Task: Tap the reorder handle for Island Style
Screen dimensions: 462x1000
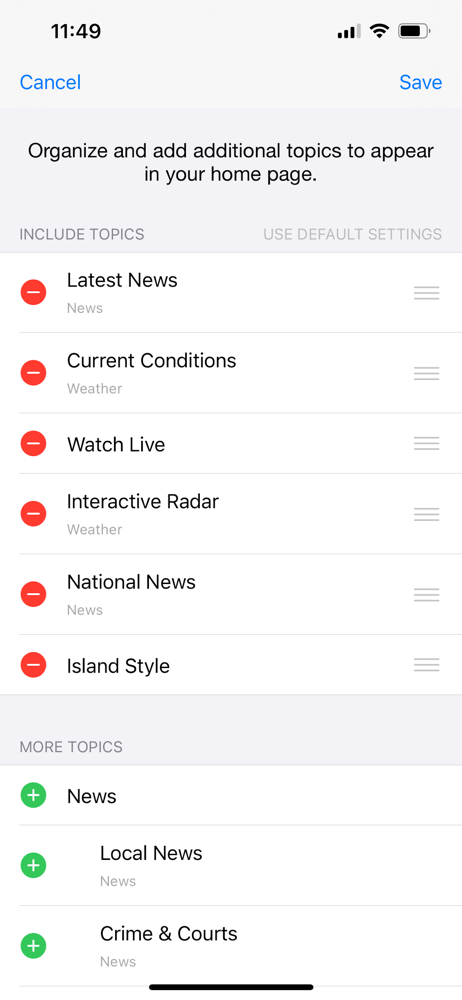Action: pyautogui.click(x=426, y=665)
